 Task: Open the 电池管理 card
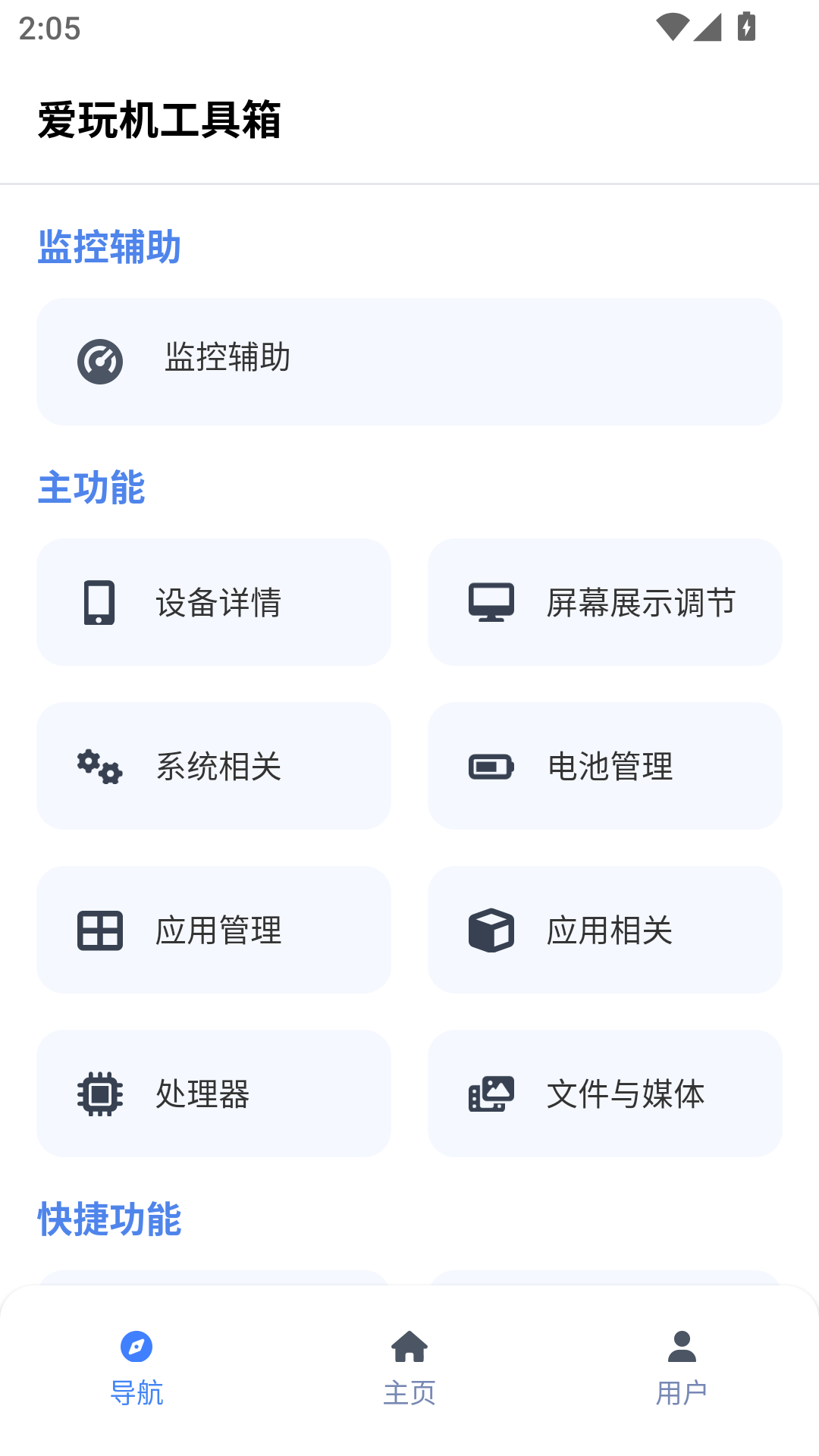(x=604, y=766)
